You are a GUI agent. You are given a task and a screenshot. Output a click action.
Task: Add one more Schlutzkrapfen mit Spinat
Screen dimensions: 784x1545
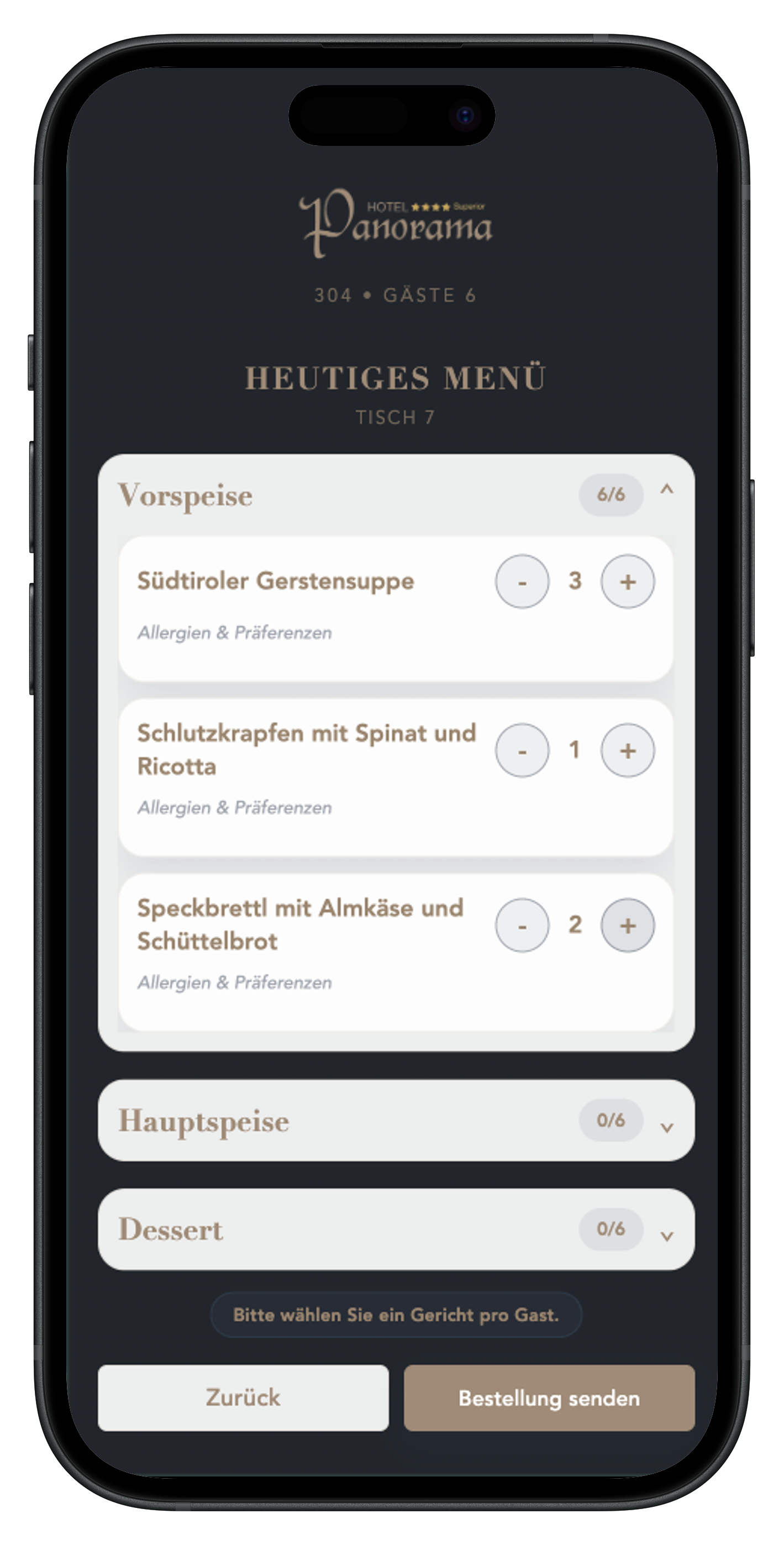[627, 750]
